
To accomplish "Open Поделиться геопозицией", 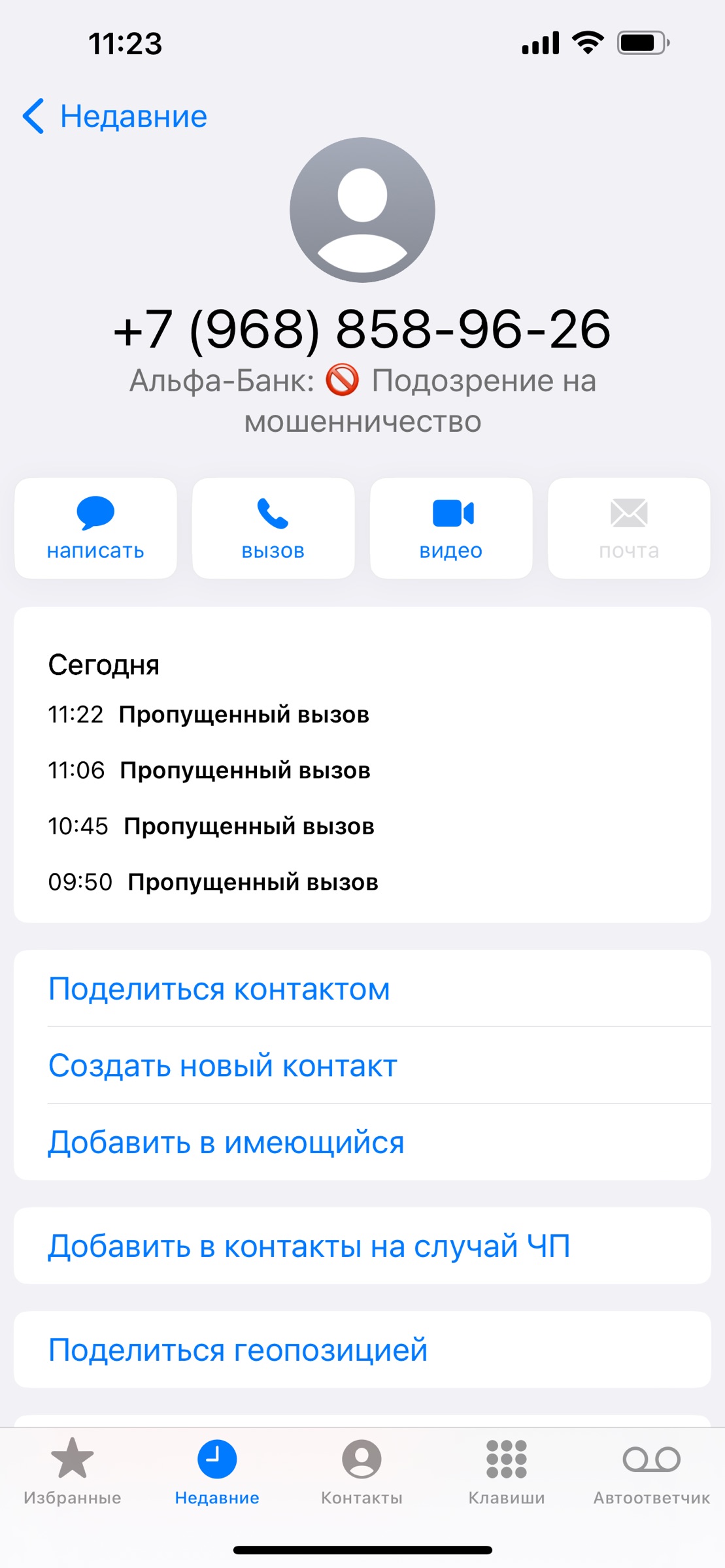I will tap(362, 1350).
